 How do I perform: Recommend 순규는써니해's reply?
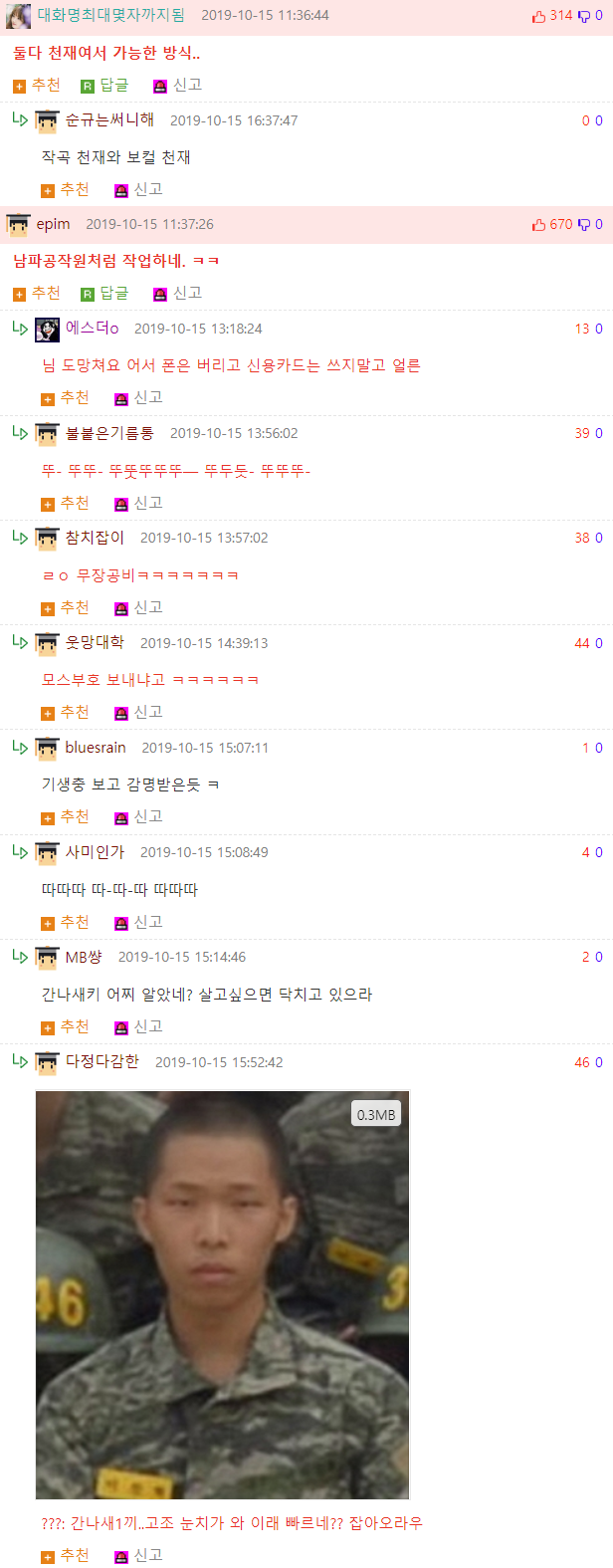[x=65, y=190]
